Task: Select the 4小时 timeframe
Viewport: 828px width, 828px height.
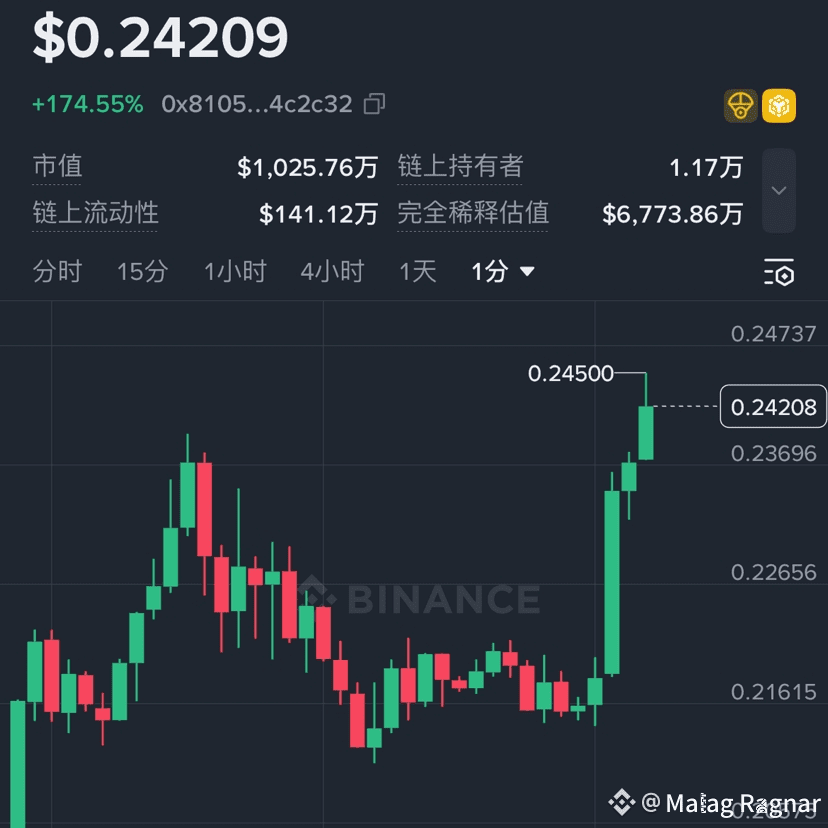Action: [332, 271]
